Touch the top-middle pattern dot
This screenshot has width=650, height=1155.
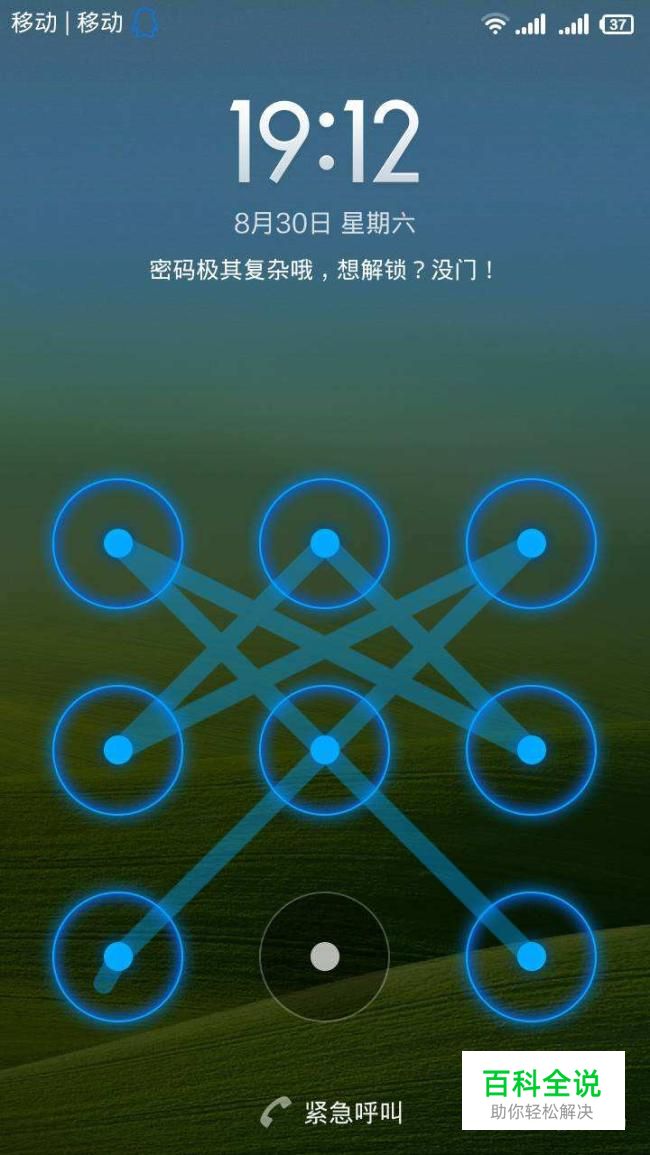point(324,544)
